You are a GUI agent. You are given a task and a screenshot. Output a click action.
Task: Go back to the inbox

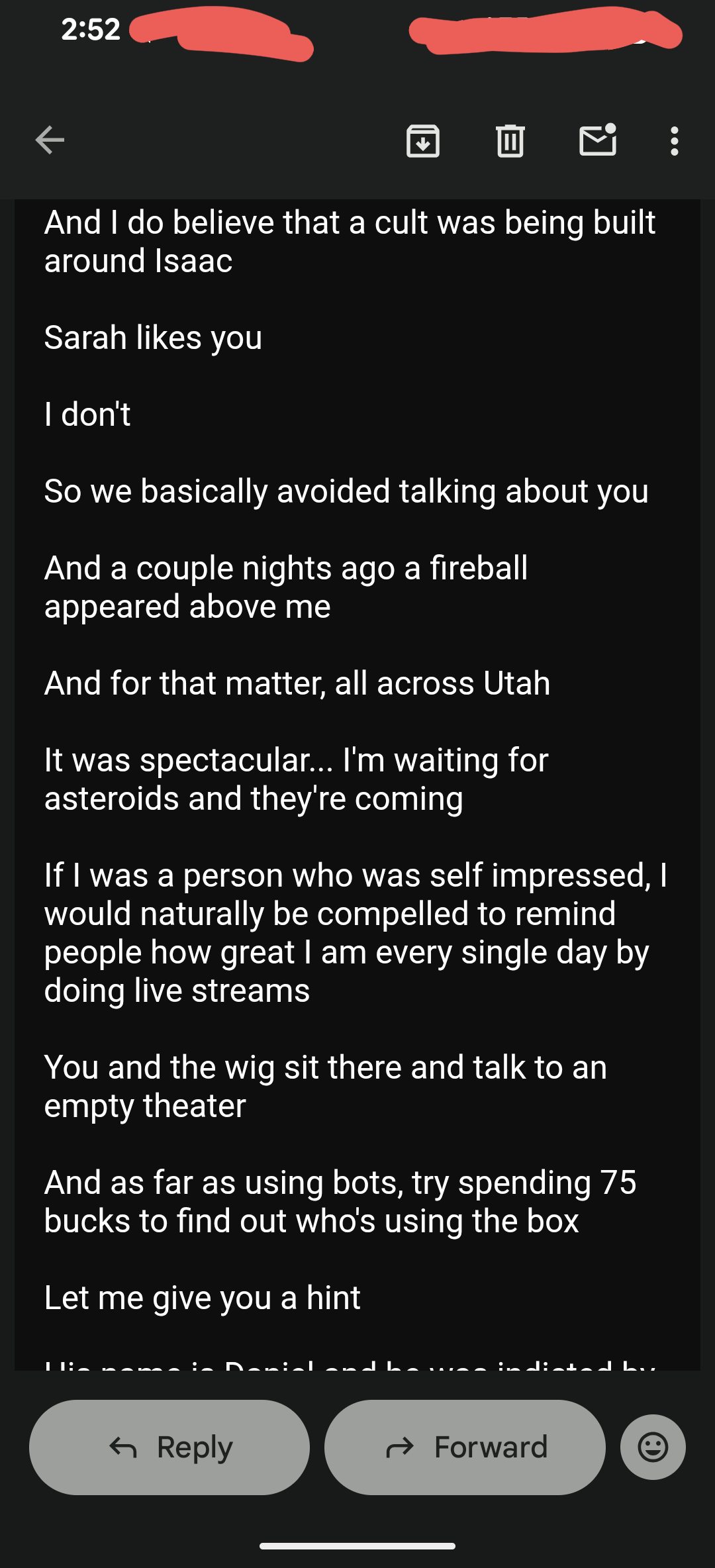[50, 140]
